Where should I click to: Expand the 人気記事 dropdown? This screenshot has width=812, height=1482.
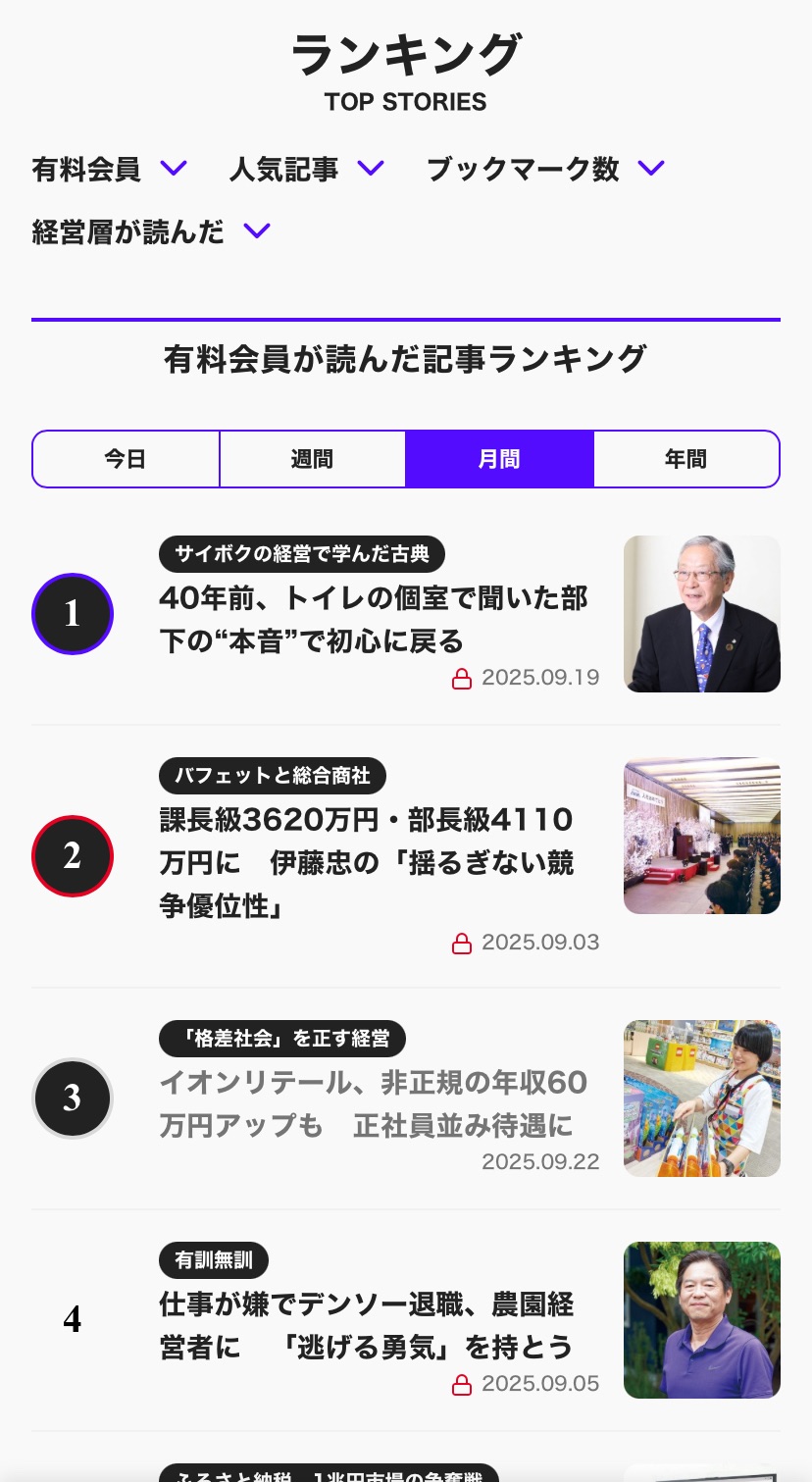pyautogui.click(x=306, y=169)
